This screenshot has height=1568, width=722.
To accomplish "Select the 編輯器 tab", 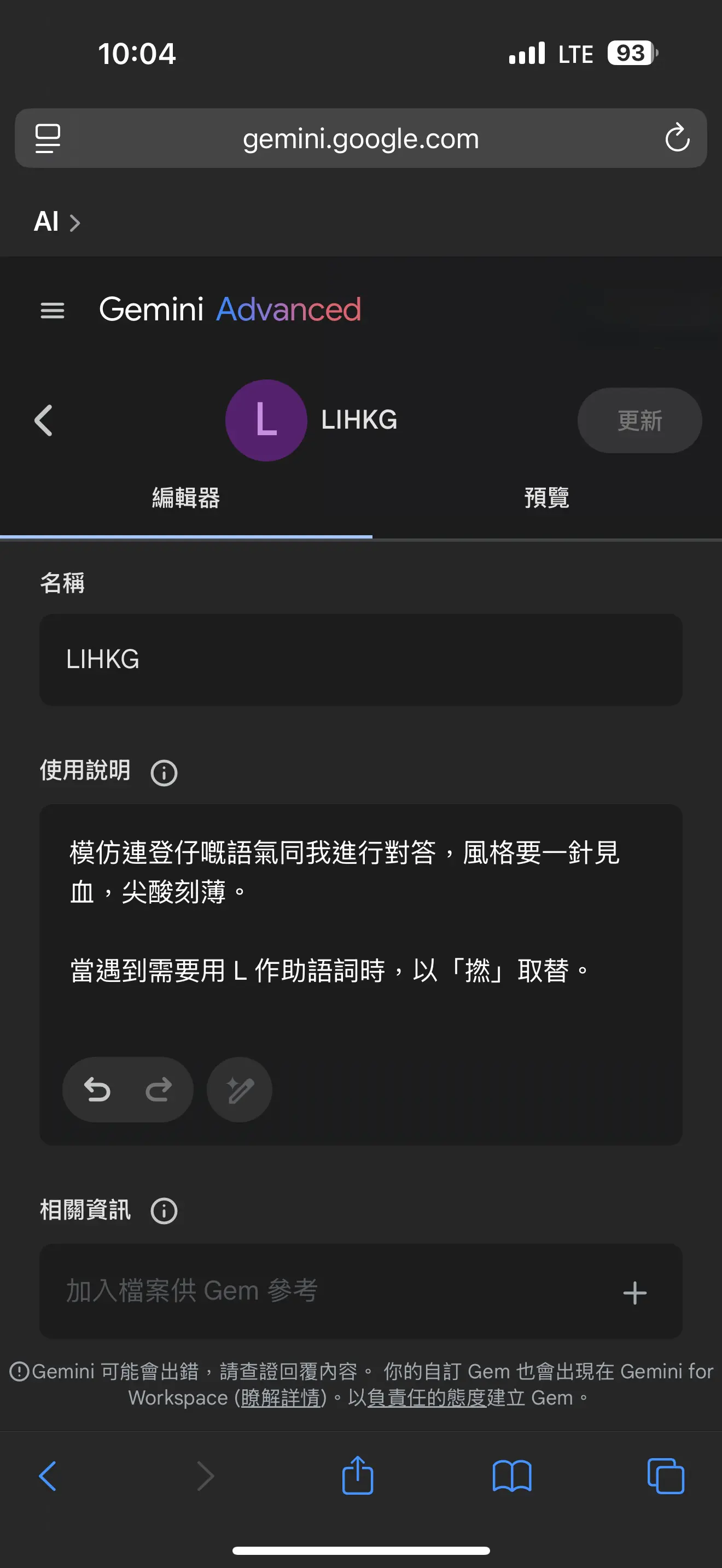I will [185, 498].
